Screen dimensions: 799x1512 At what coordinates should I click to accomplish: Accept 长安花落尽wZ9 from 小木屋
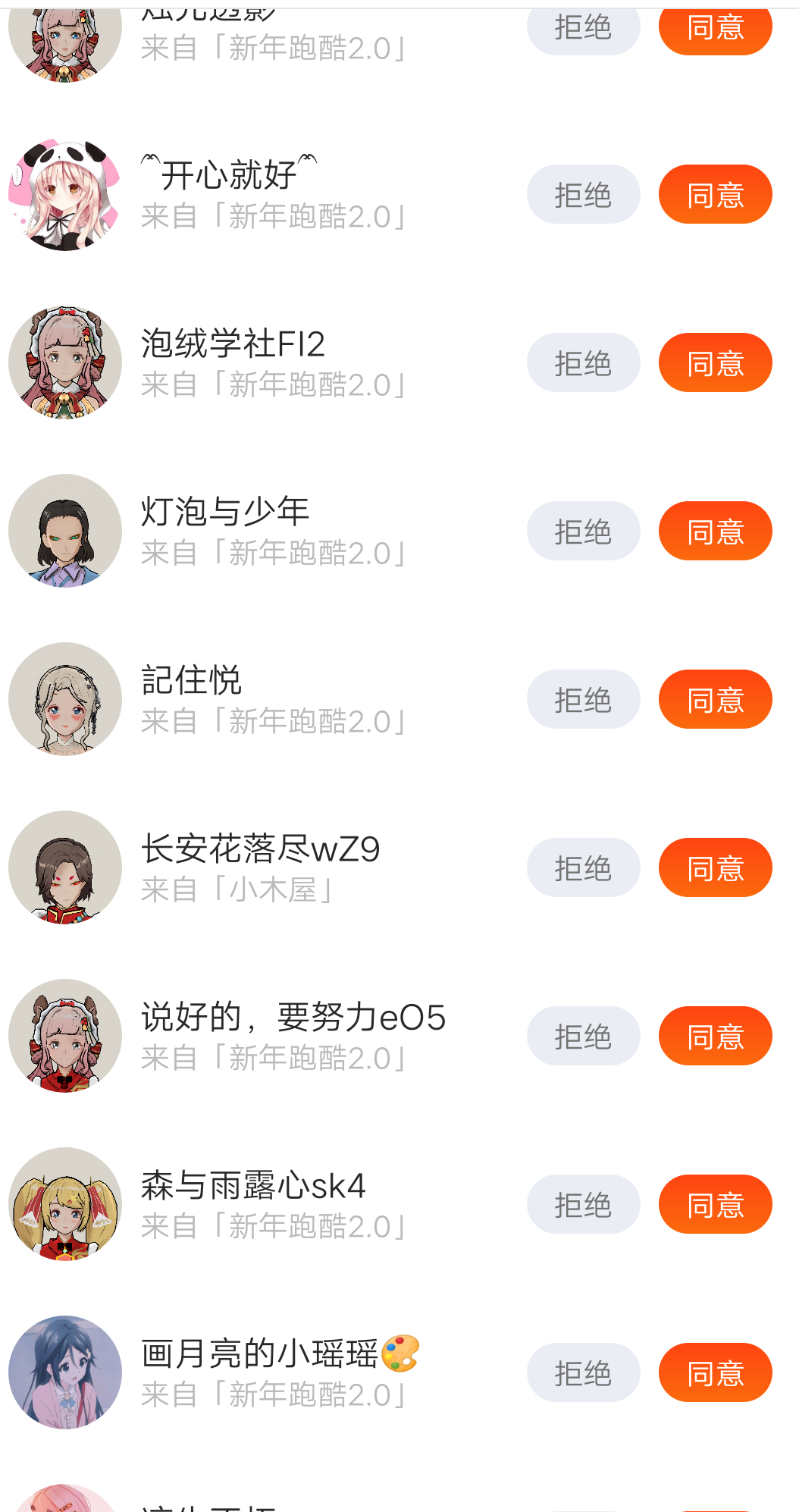(715, 868)
